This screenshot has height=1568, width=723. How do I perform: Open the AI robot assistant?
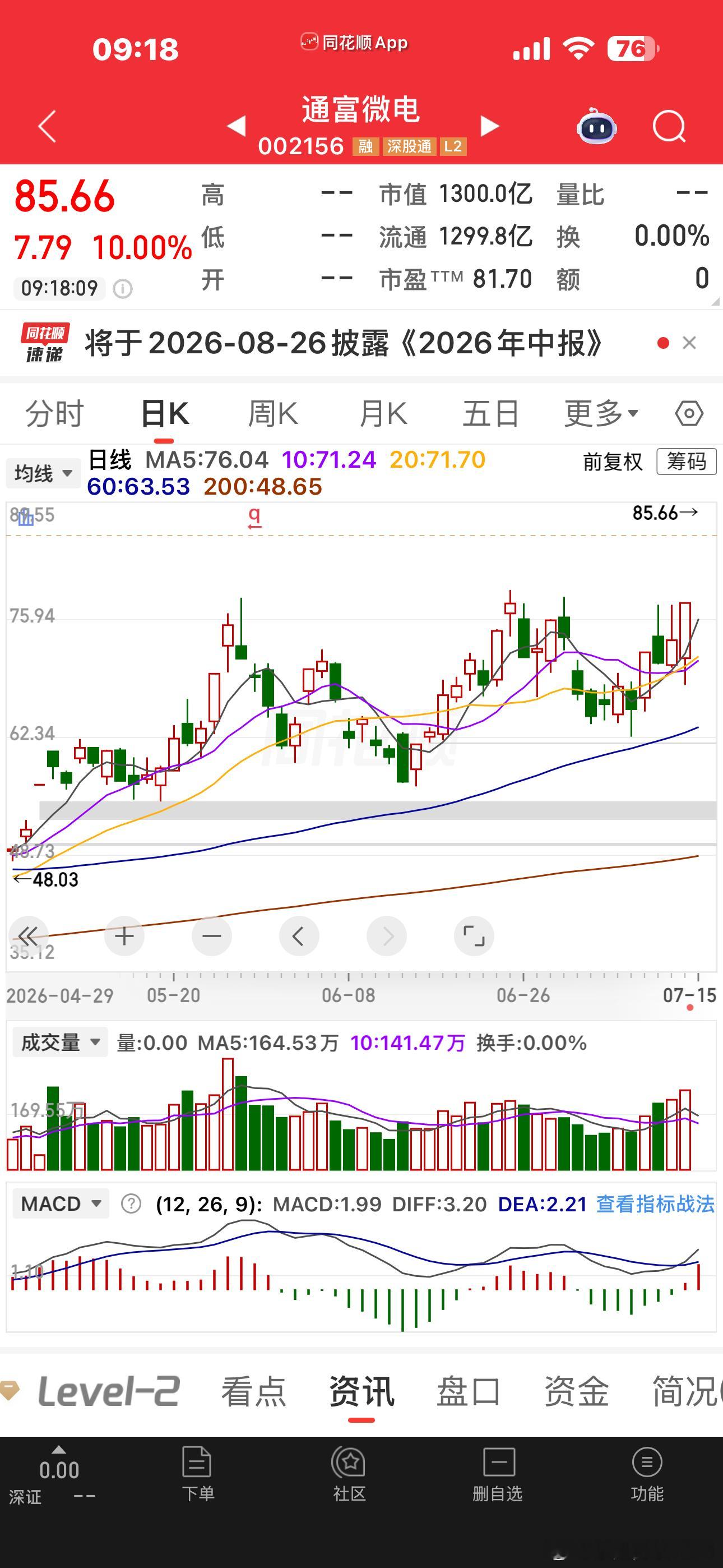click(x=596, y=126)
